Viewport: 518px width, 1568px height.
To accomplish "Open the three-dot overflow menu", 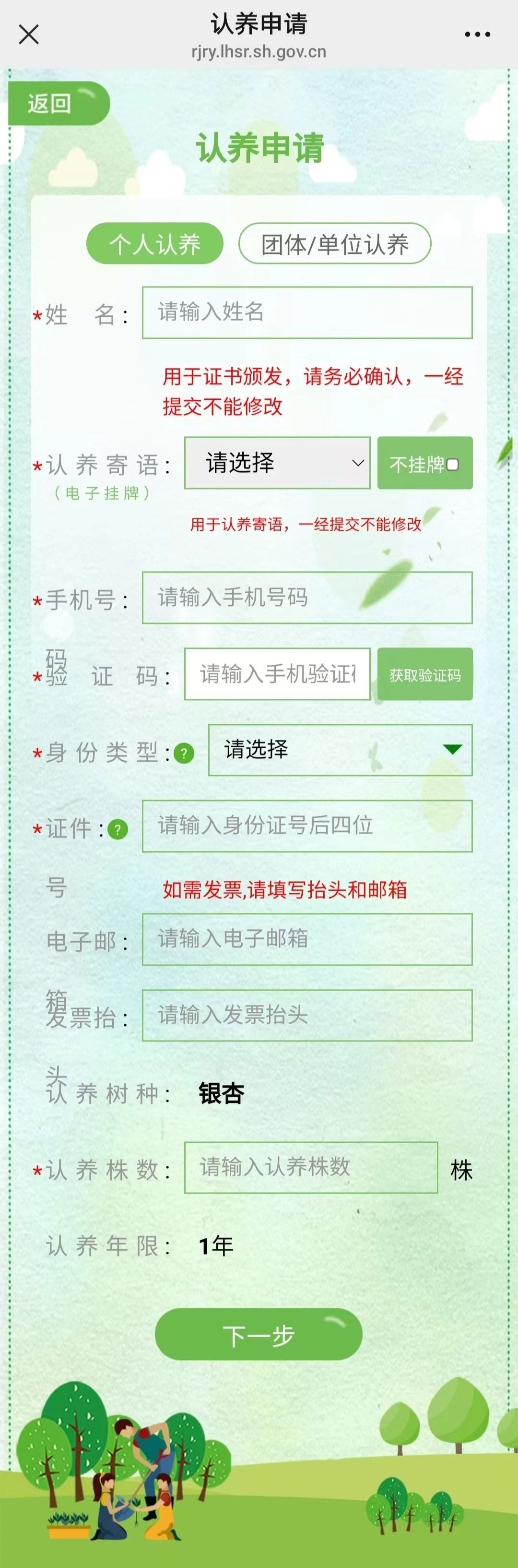I will point(477,35).
